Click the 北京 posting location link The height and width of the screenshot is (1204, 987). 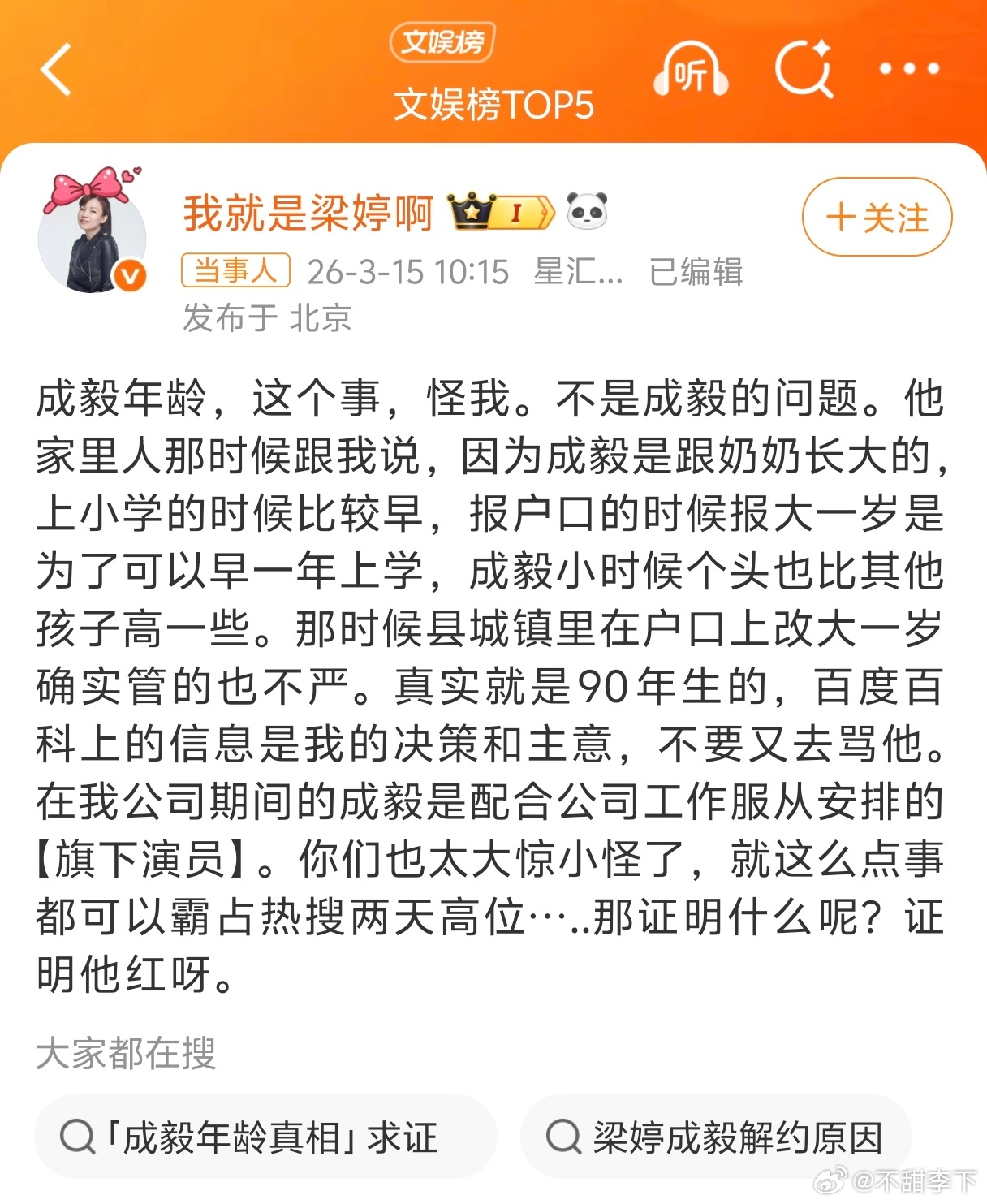[x=321, y=320]
